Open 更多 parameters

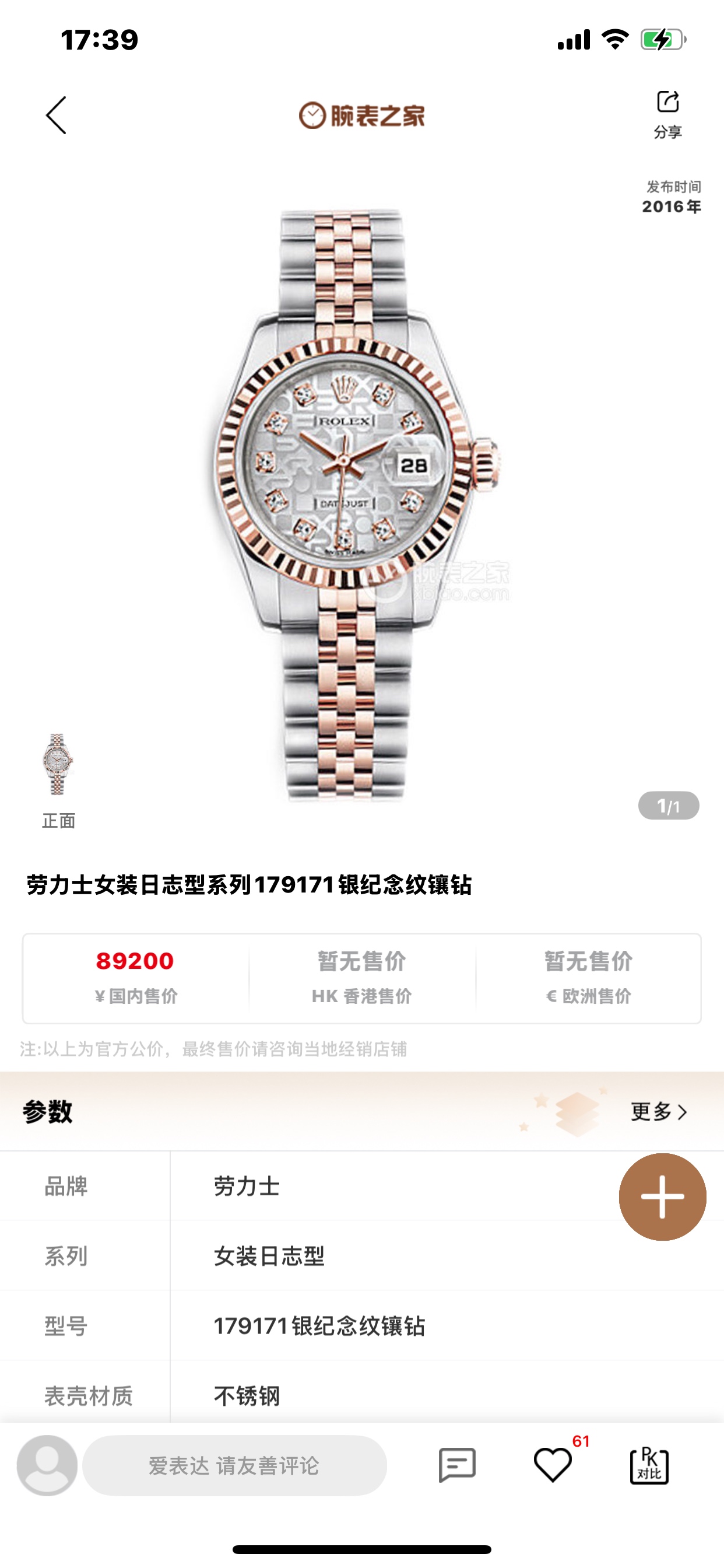tap(658, 1111)
